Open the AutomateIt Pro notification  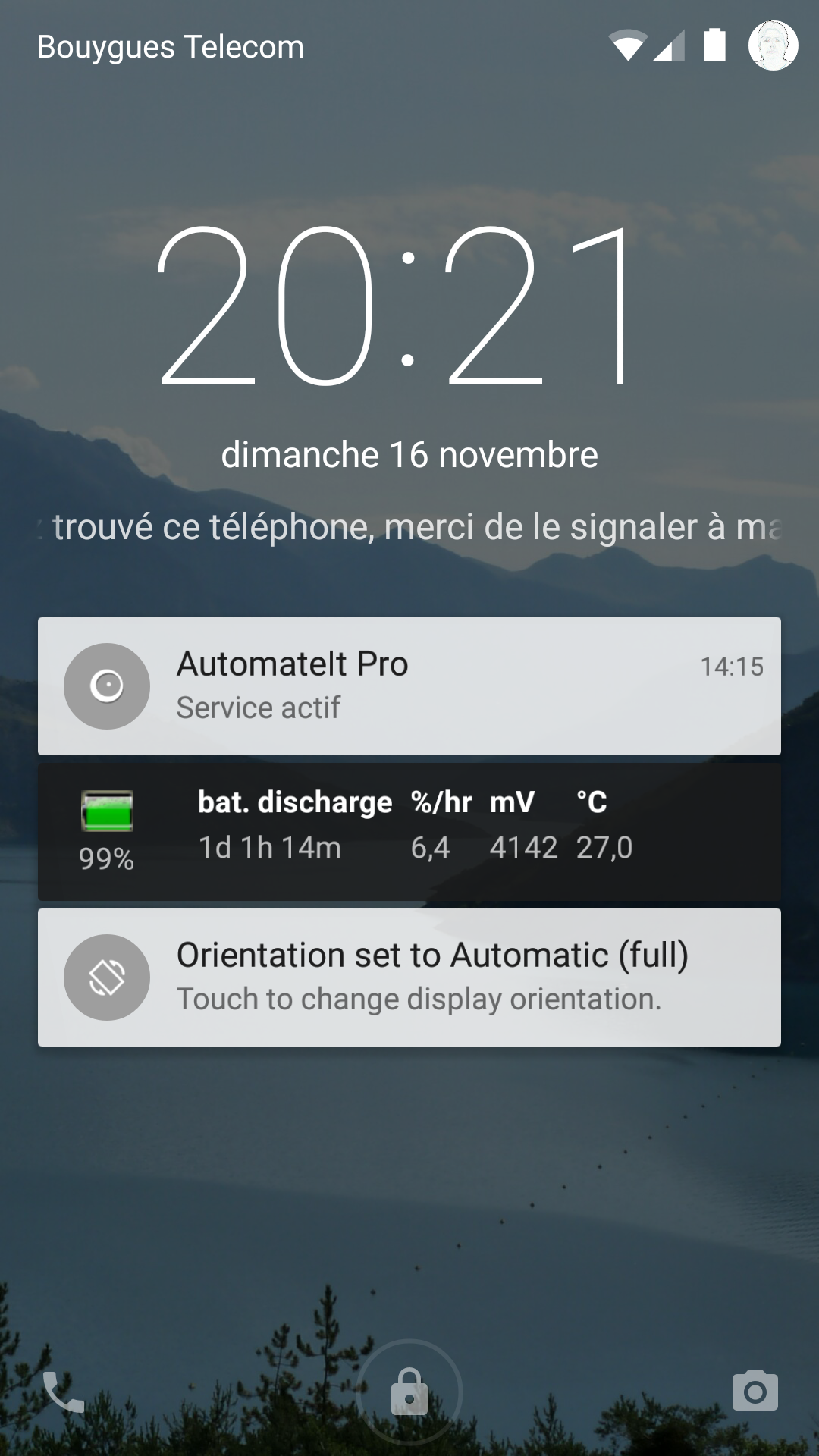point(409,686)
